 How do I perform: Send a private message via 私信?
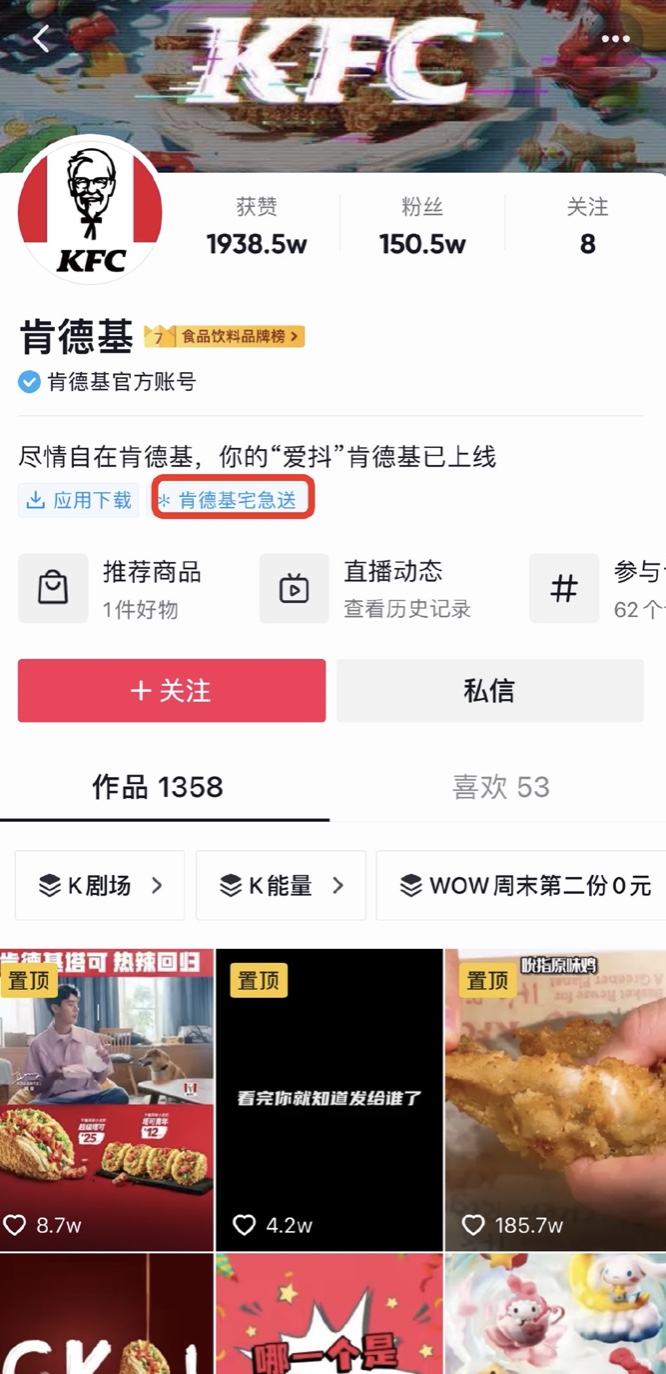[489, 690]
